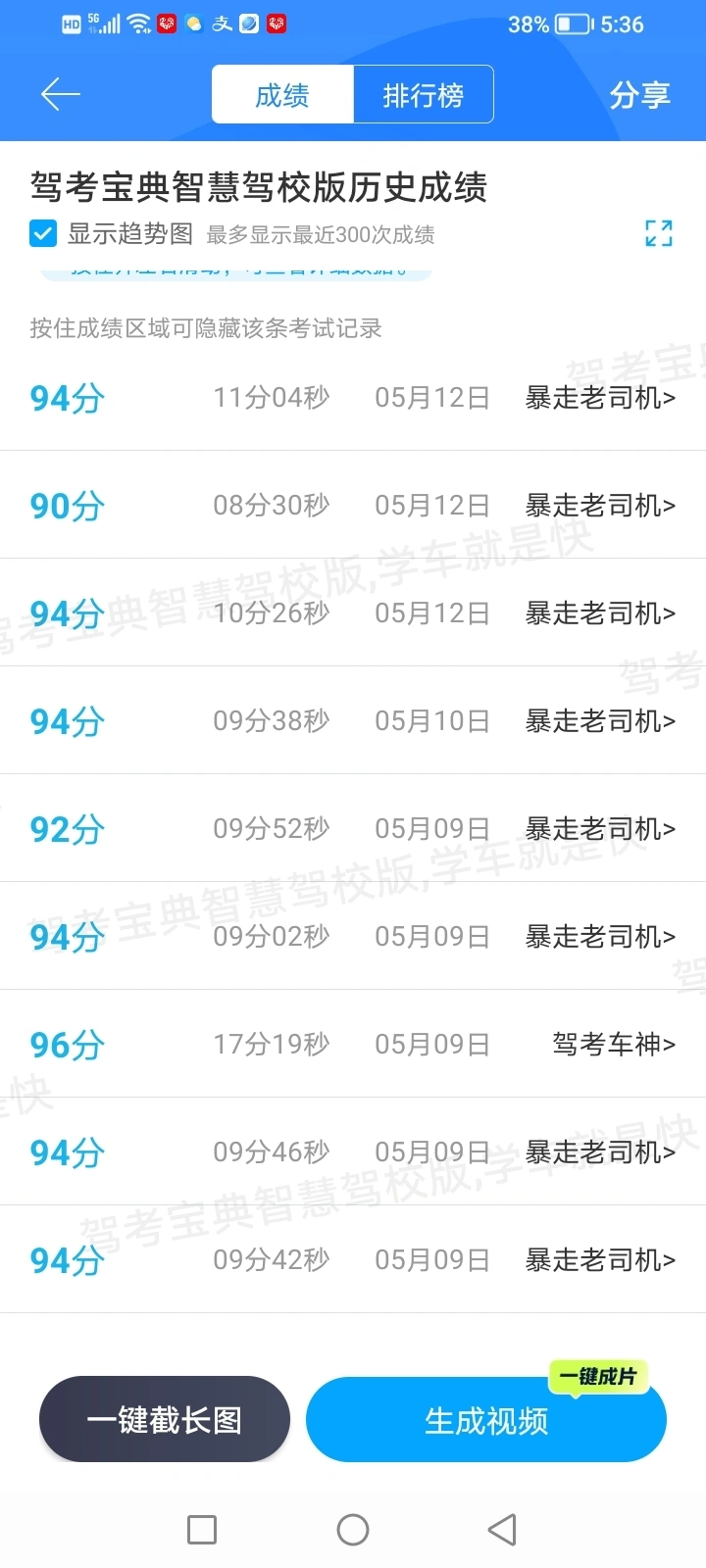The height and width of the screenshot is (1568, 706).
Task: Tap the 一键截长图 button
Action: [165, 1419]
